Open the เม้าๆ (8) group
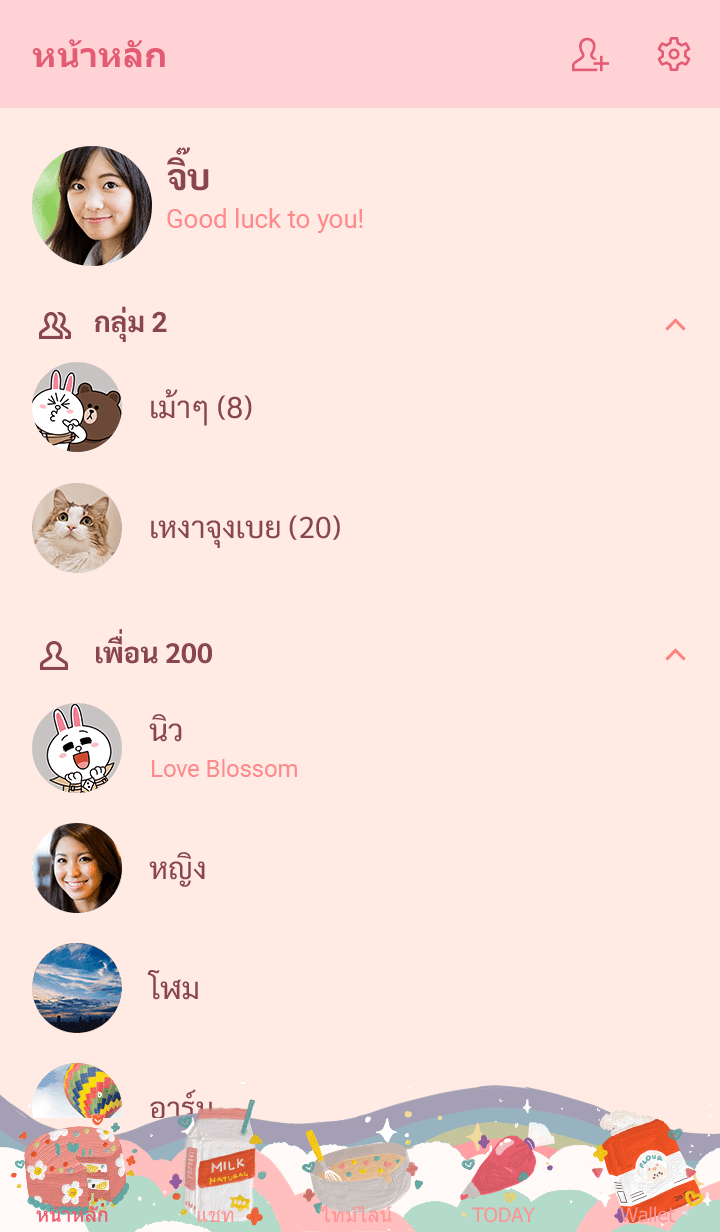Screen dimensions: 720x1232 click(200, 408)
